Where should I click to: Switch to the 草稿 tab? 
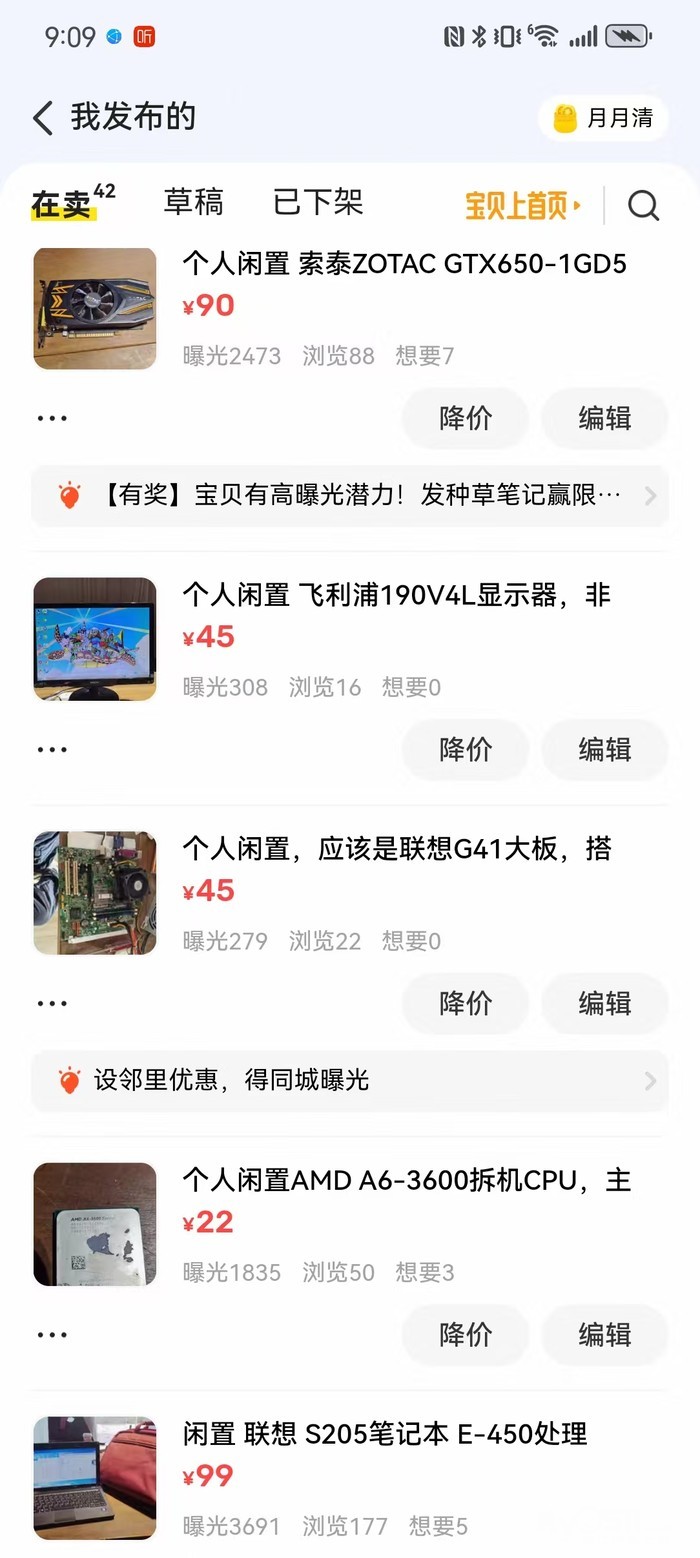click(x=193, y=203)
